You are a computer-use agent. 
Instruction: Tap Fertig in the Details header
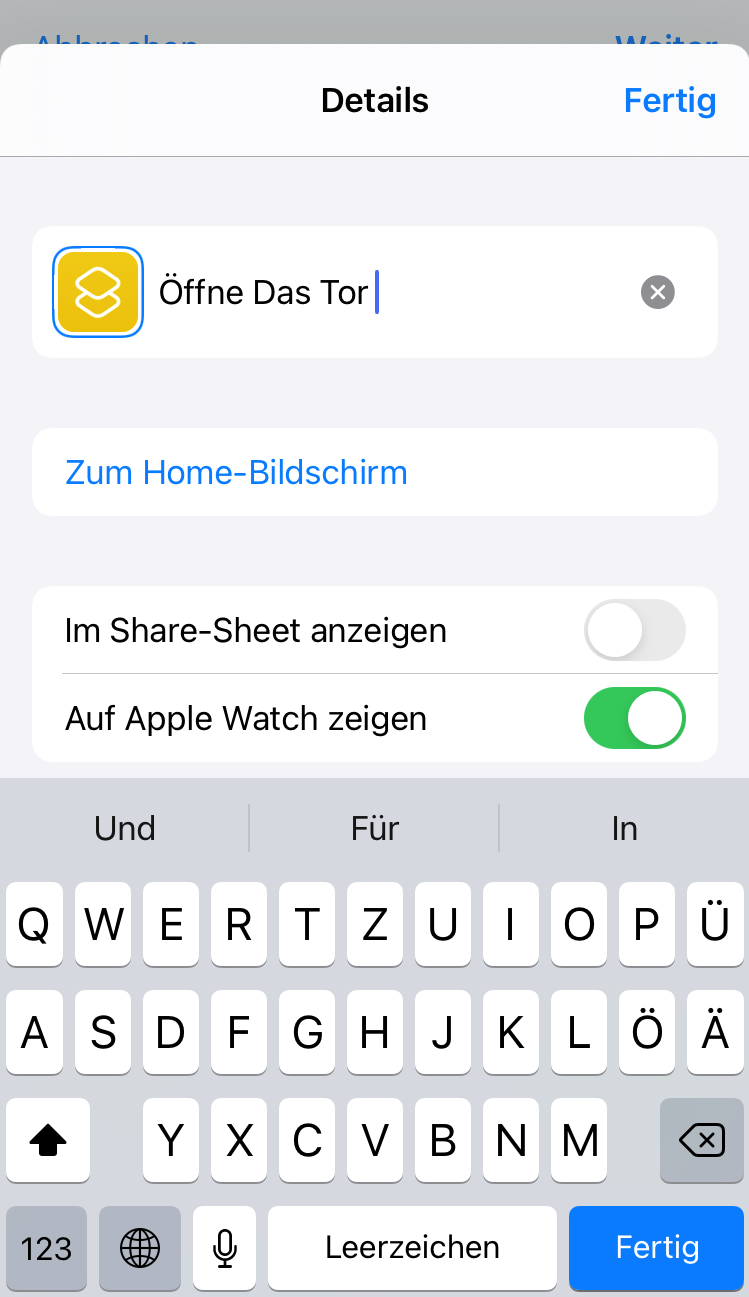coord(669,101)
